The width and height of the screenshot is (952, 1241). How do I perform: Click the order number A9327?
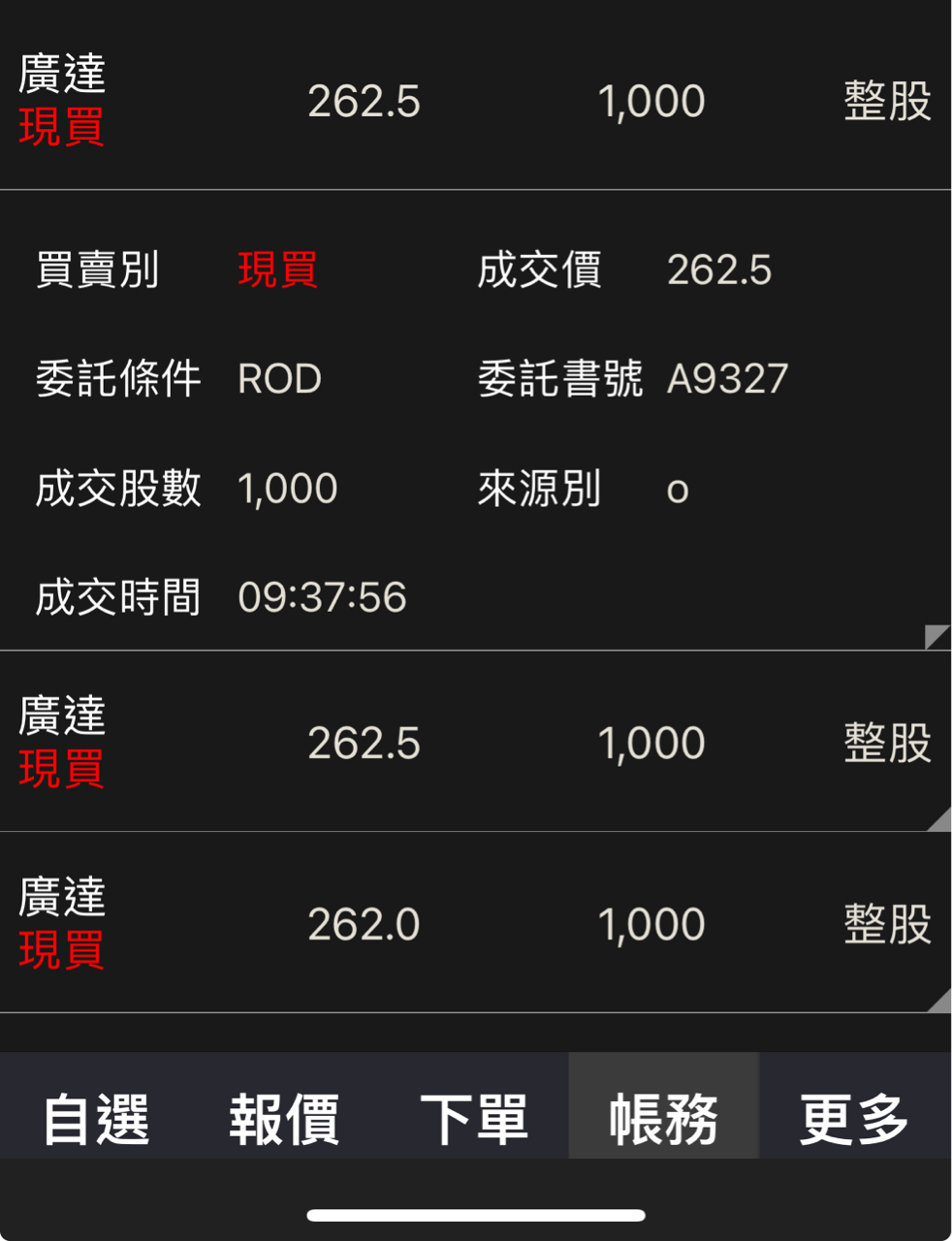pyautogui.click(x=728, y=378)
